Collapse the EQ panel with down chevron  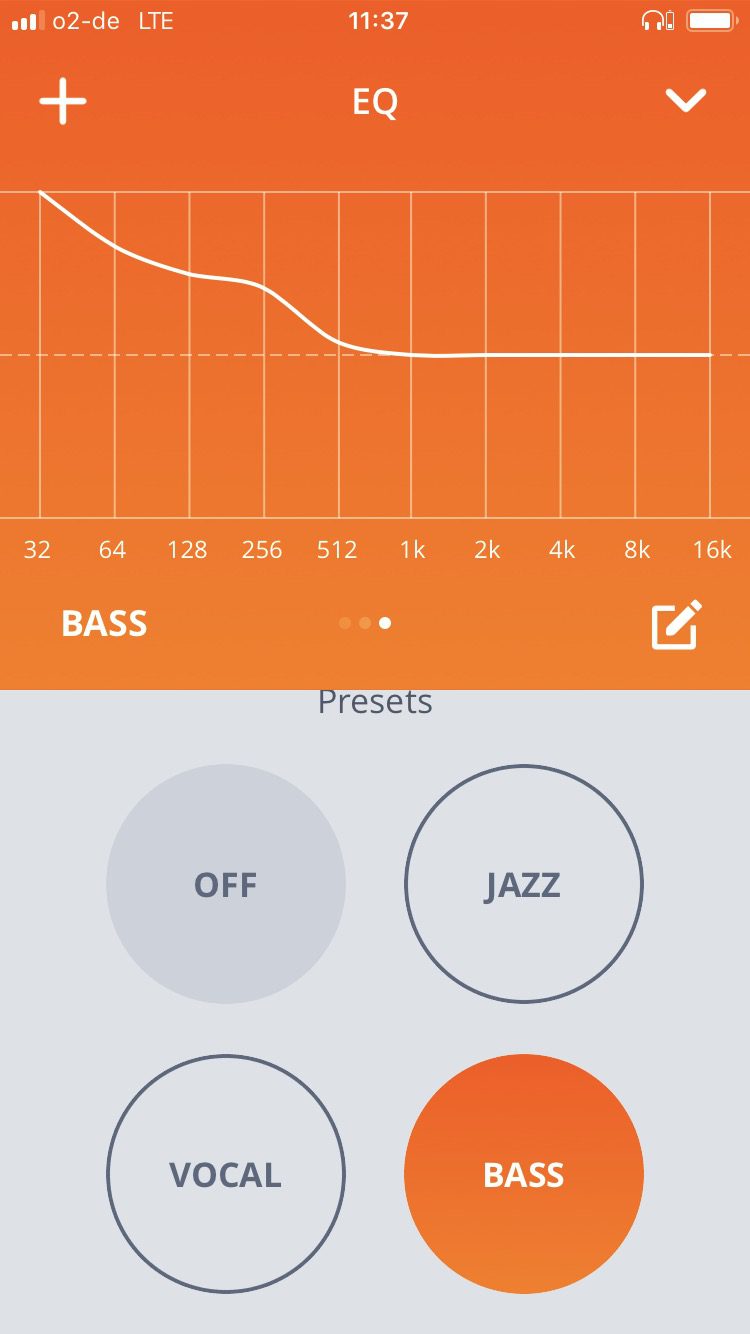[x=686, y=100]
